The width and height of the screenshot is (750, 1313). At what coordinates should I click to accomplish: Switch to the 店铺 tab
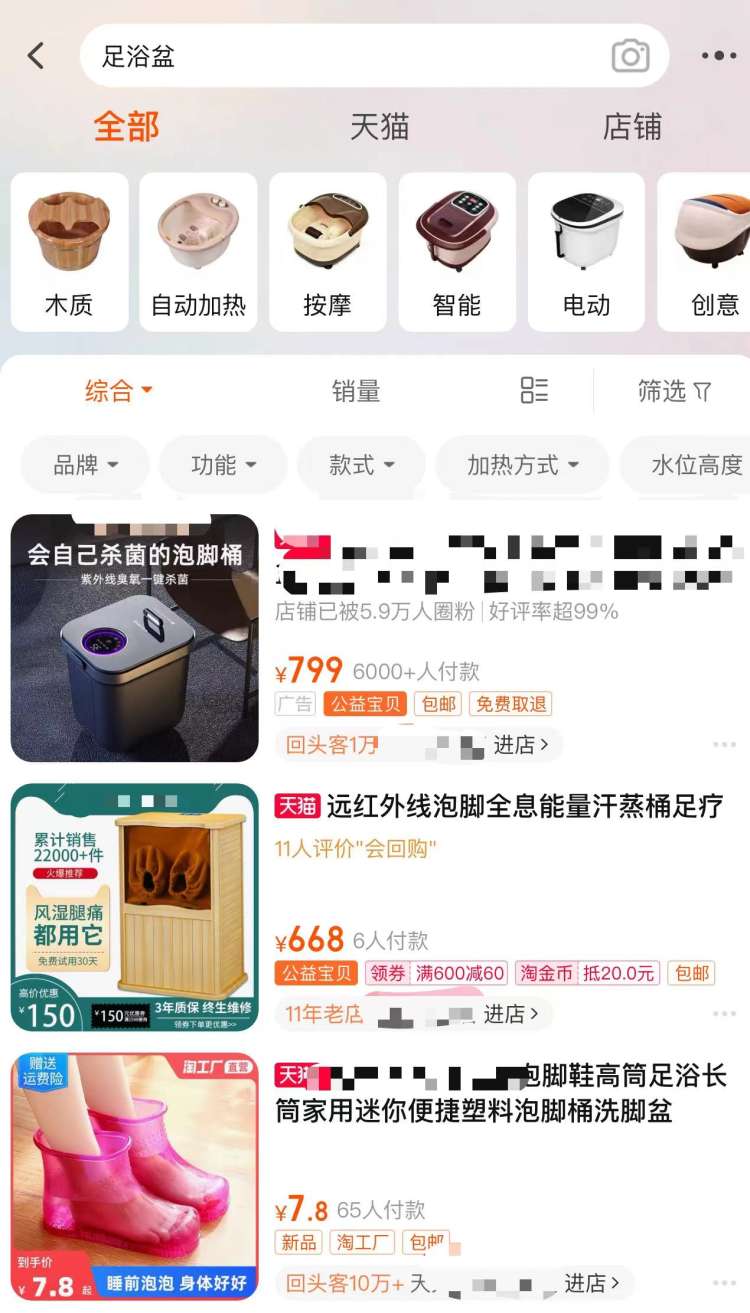(632, 127)
